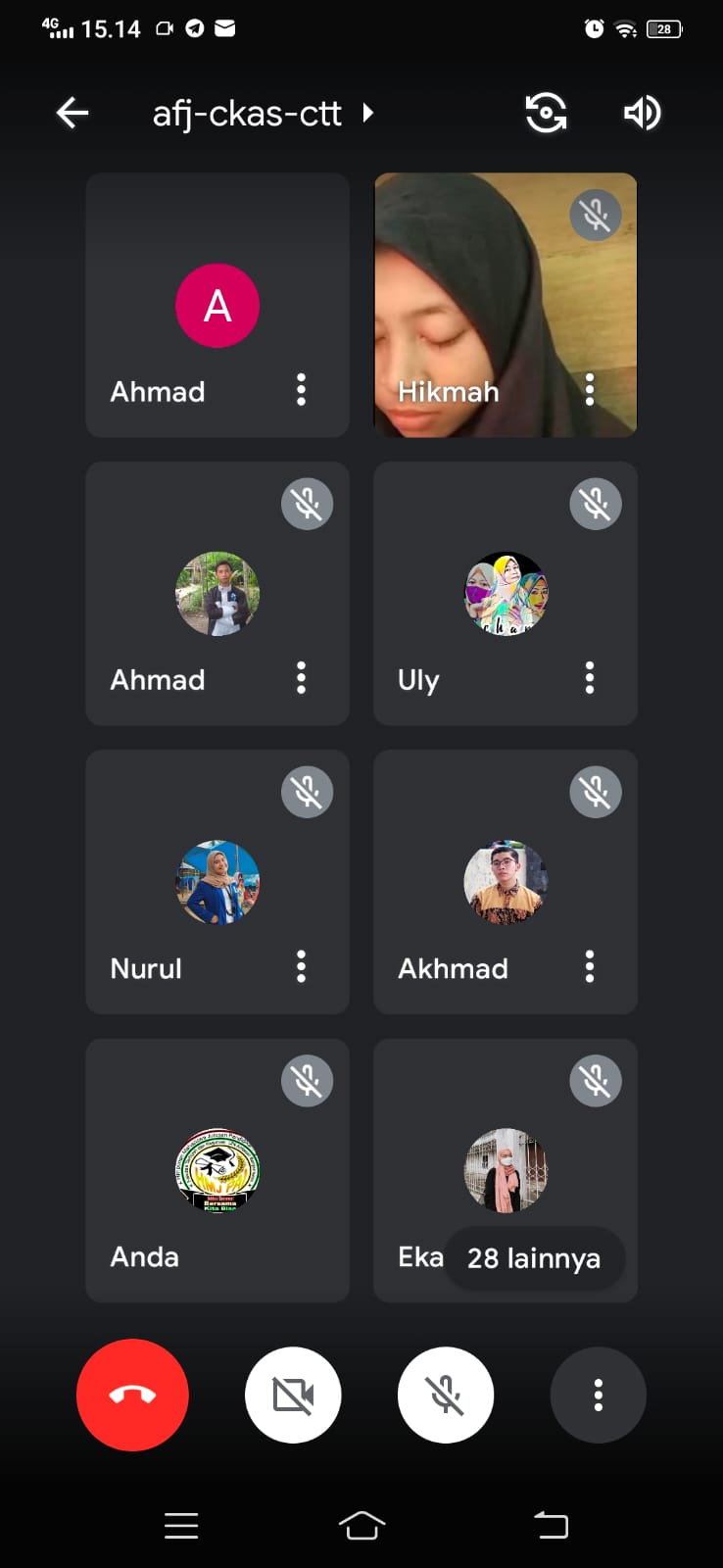Image resolution: width=723 pixels, height=1568 pixels.
Task: Open system recent apps menu
Action: tap(181, 1525)
